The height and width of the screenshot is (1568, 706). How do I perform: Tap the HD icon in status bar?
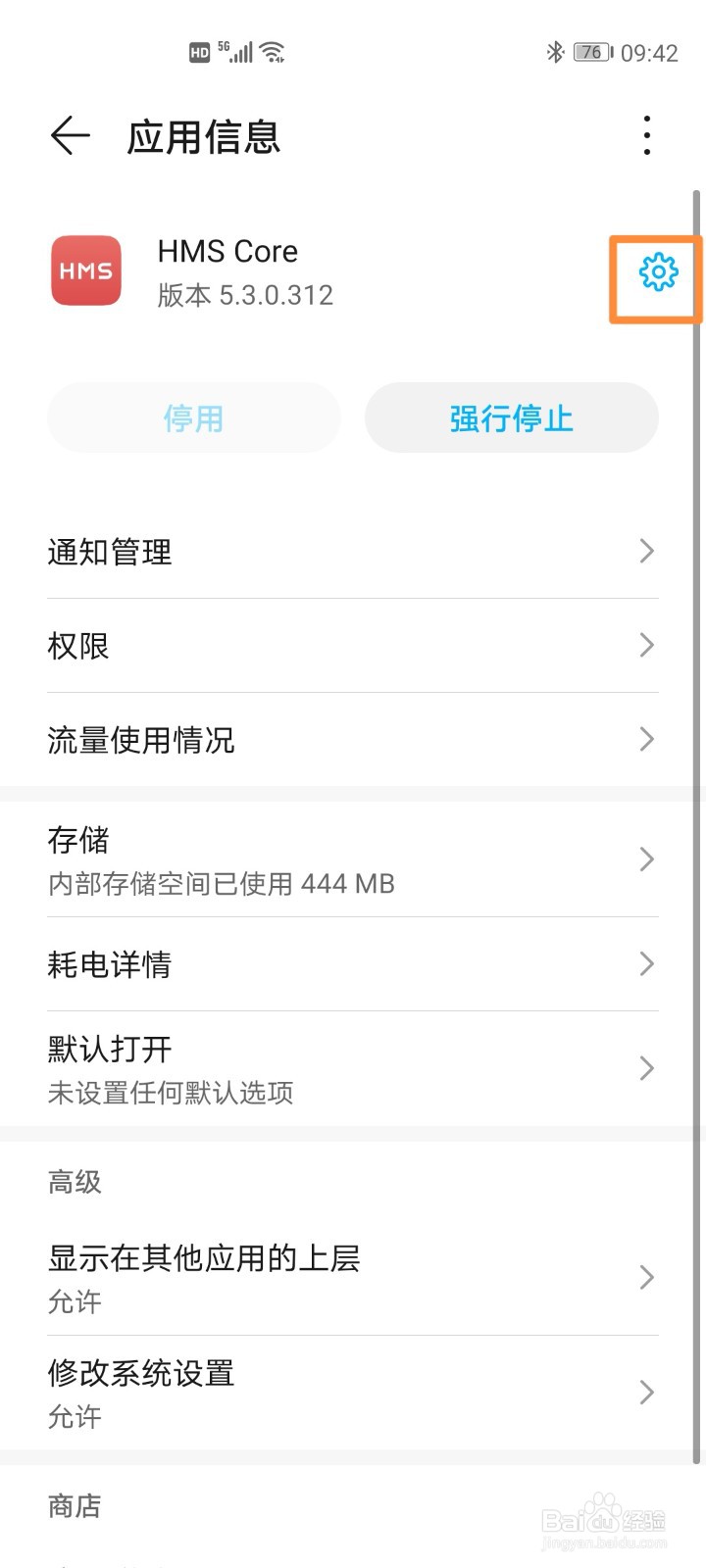coord(197,52)
